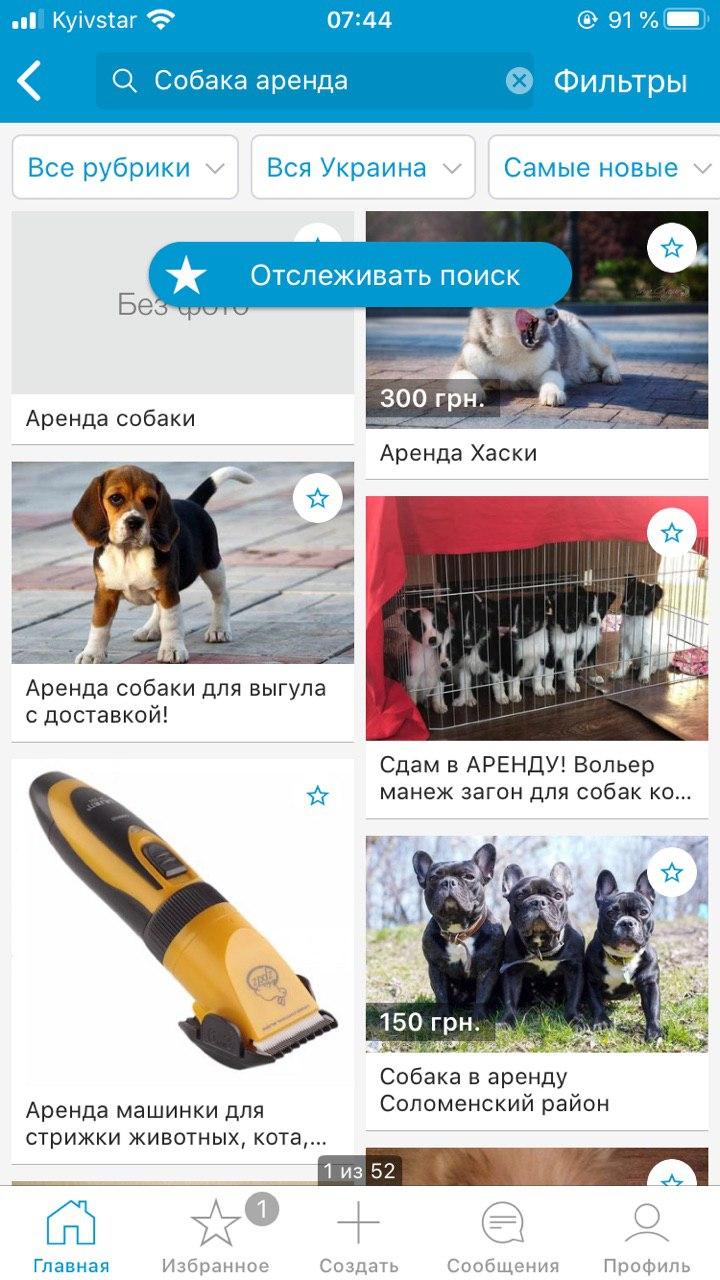
Task: Favorite the Аренда собаки для выгула ad
Action: point(317,498)
